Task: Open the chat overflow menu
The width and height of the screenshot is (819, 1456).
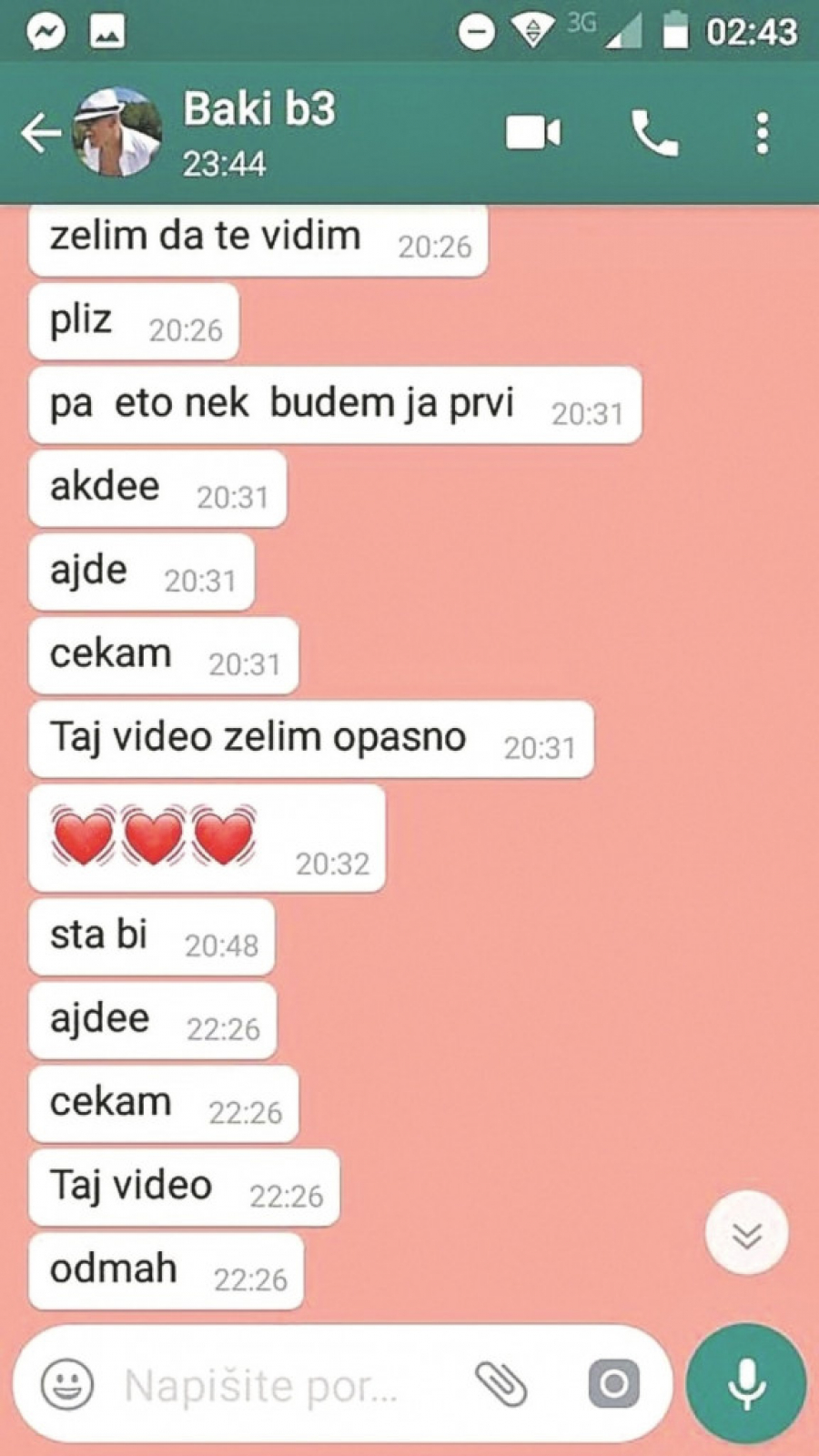Action: pos(763,134)
